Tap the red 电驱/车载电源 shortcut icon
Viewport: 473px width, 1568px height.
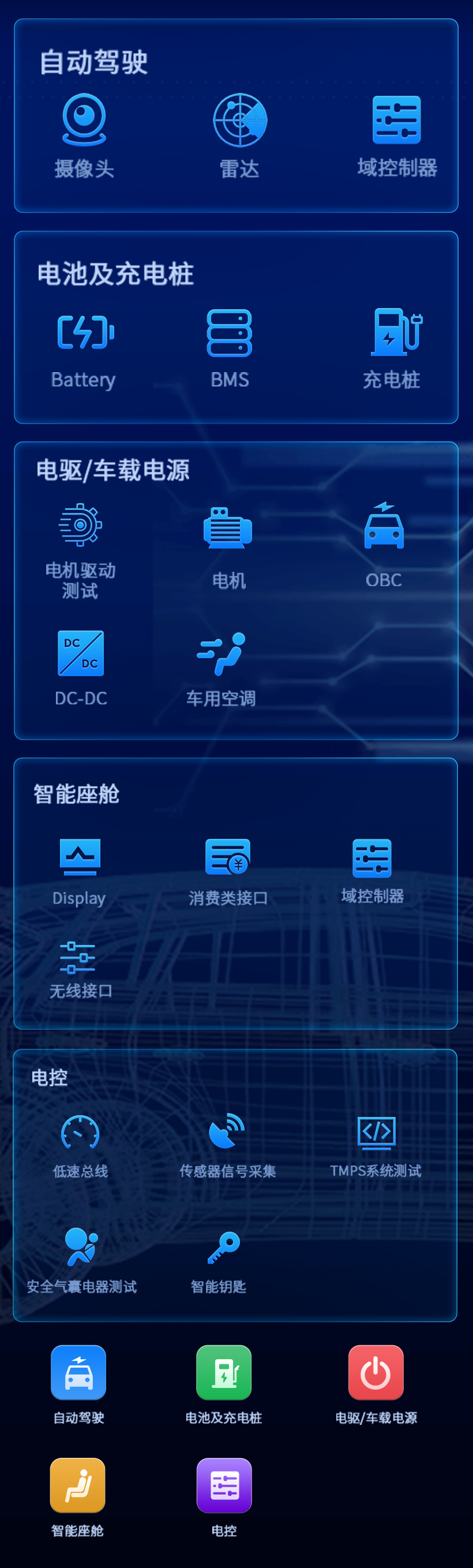coord(376,1373)
